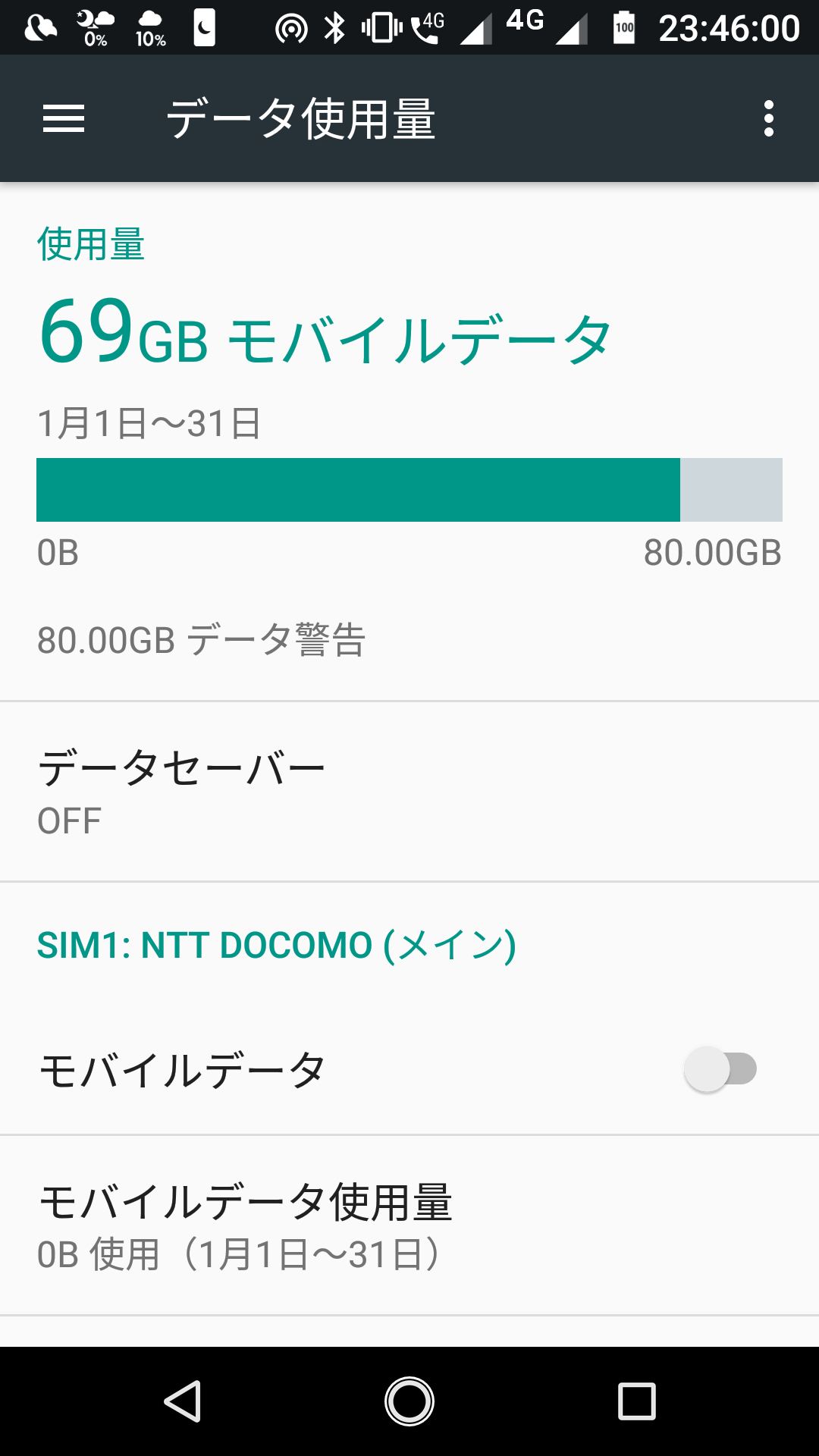Open データセーバー settings
This screenshot has width=819, height=1456.
(x=409, y=792)
